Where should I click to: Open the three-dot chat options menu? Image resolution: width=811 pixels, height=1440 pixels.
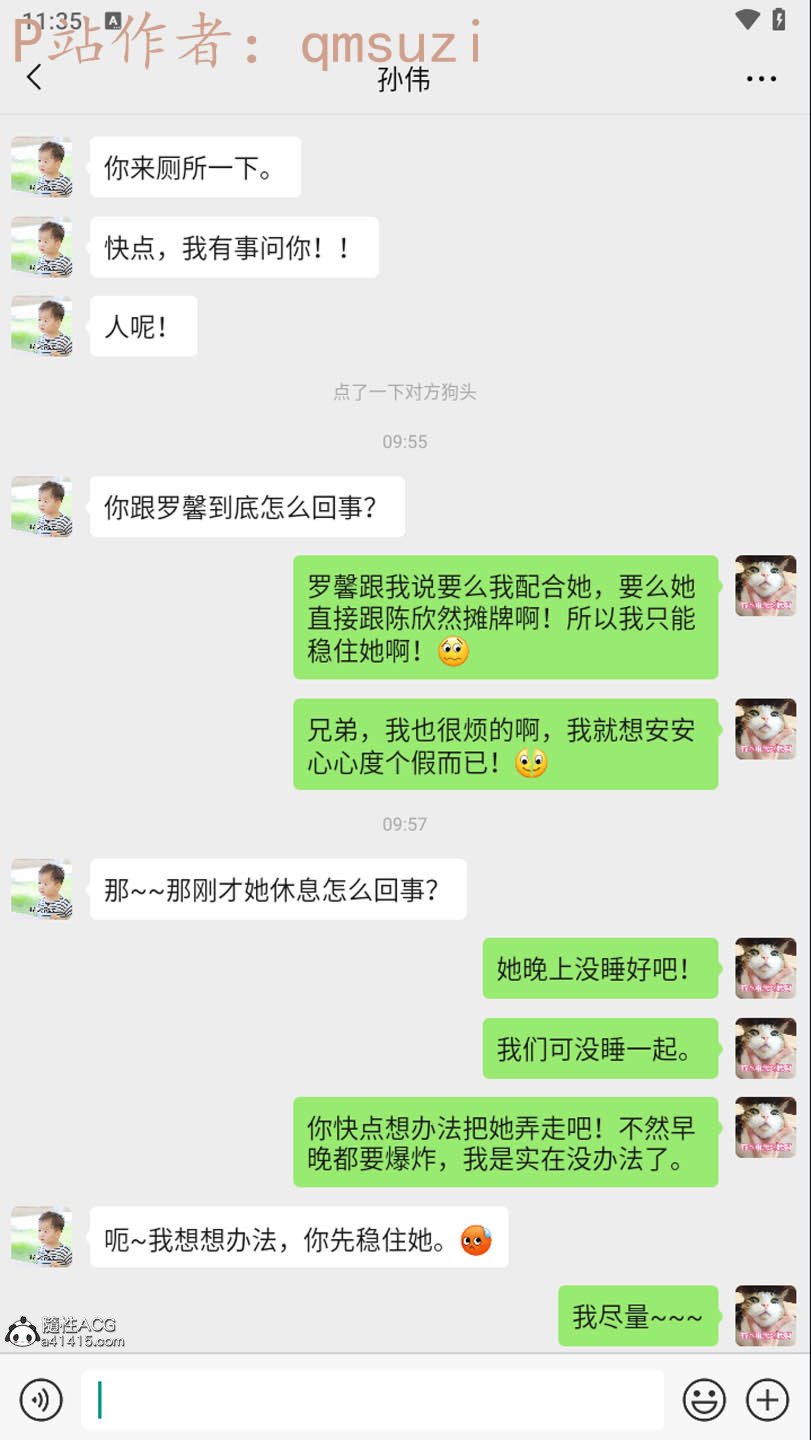coord(762,79)
